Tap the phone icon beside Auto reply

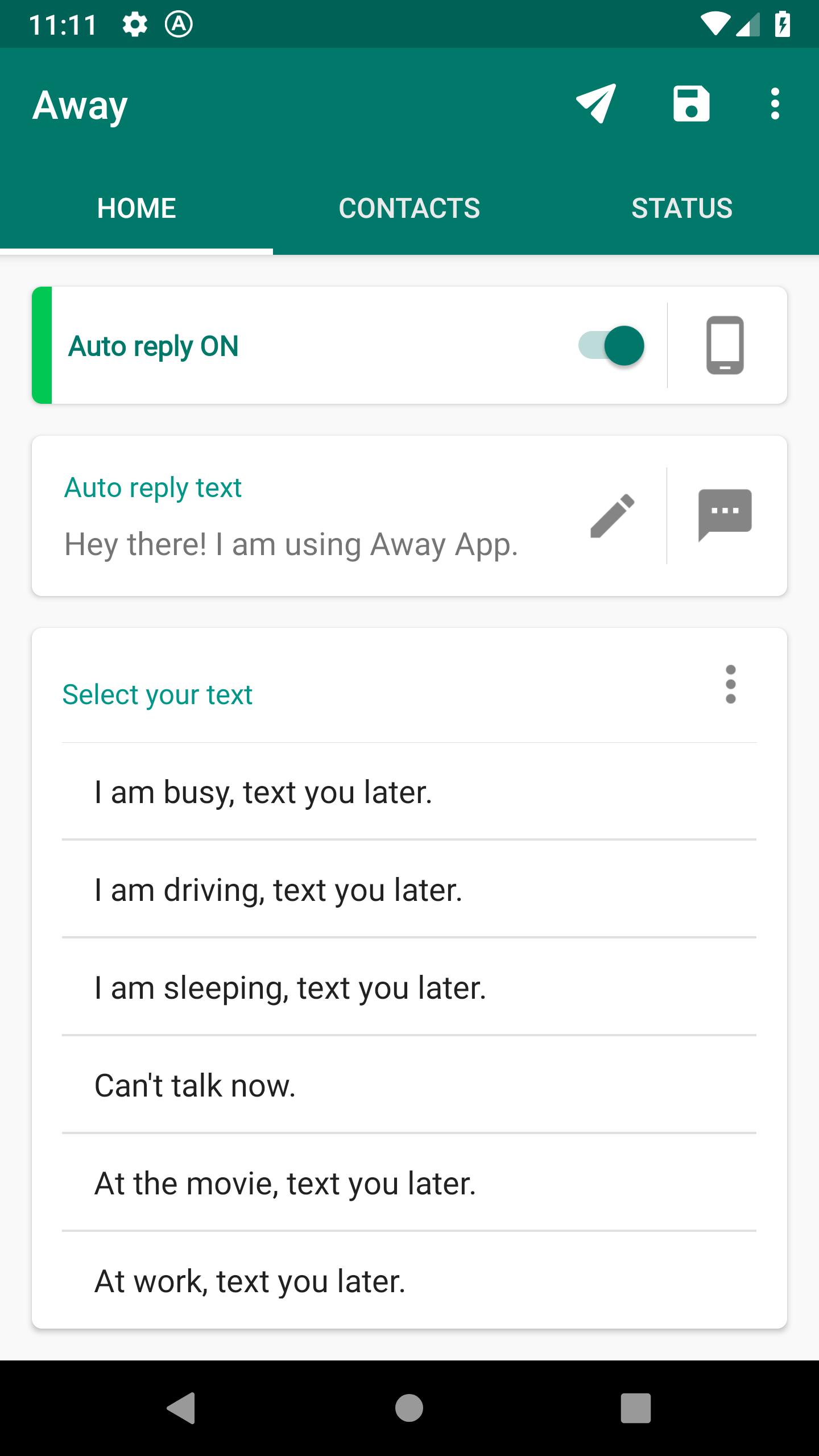(x=725, y=345)
